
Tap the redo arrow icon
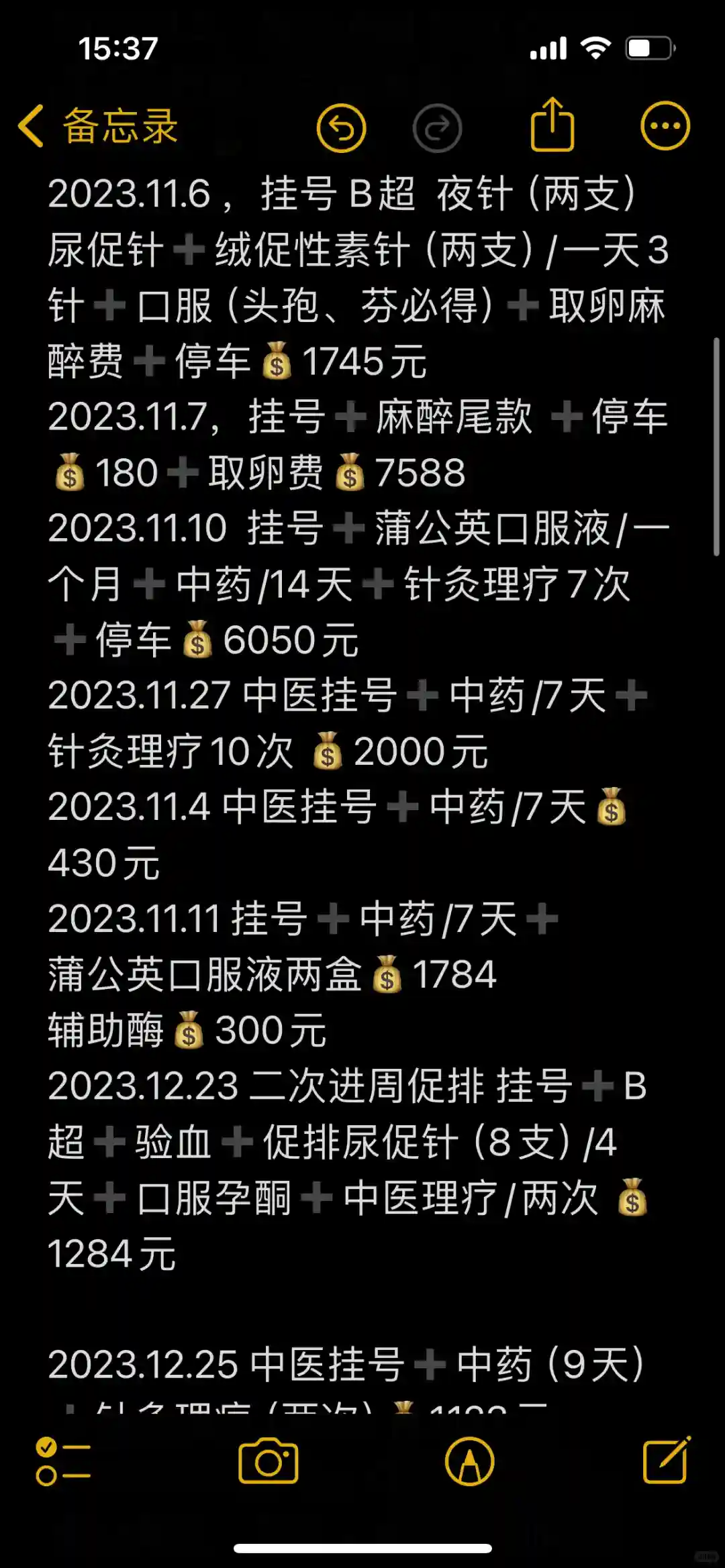pos(437,127)
